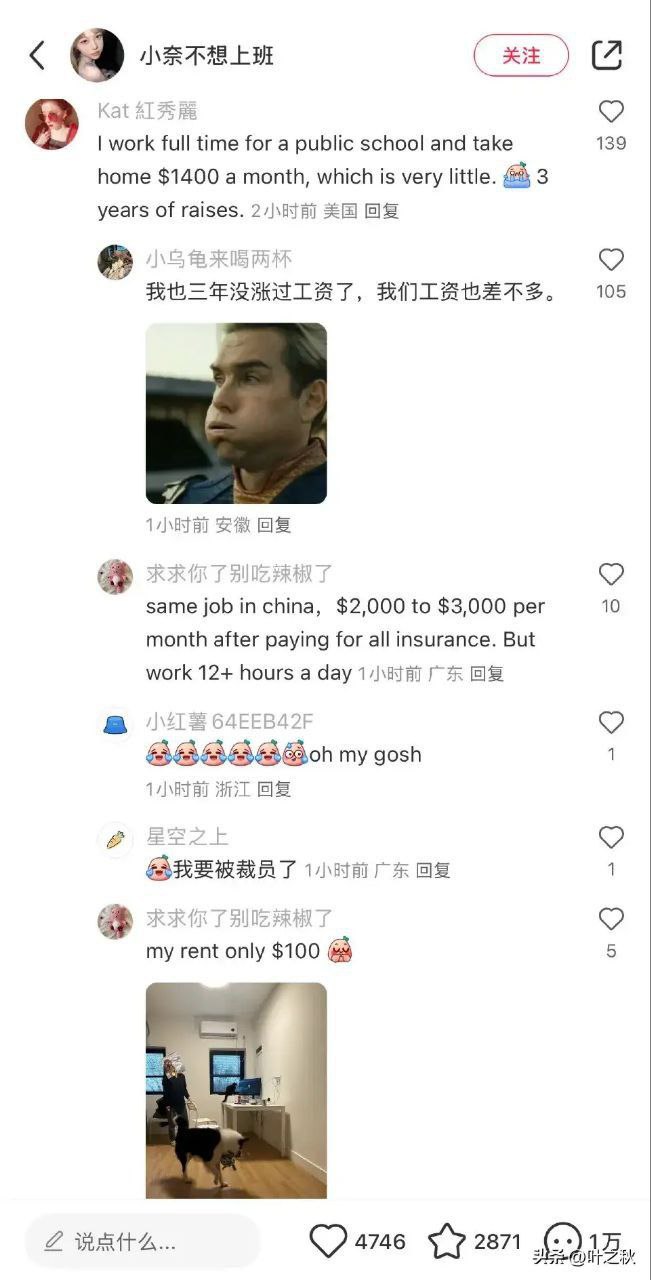Like 小红薯64EEB42F's 'oh my gosh' comment

click(611, 722)
